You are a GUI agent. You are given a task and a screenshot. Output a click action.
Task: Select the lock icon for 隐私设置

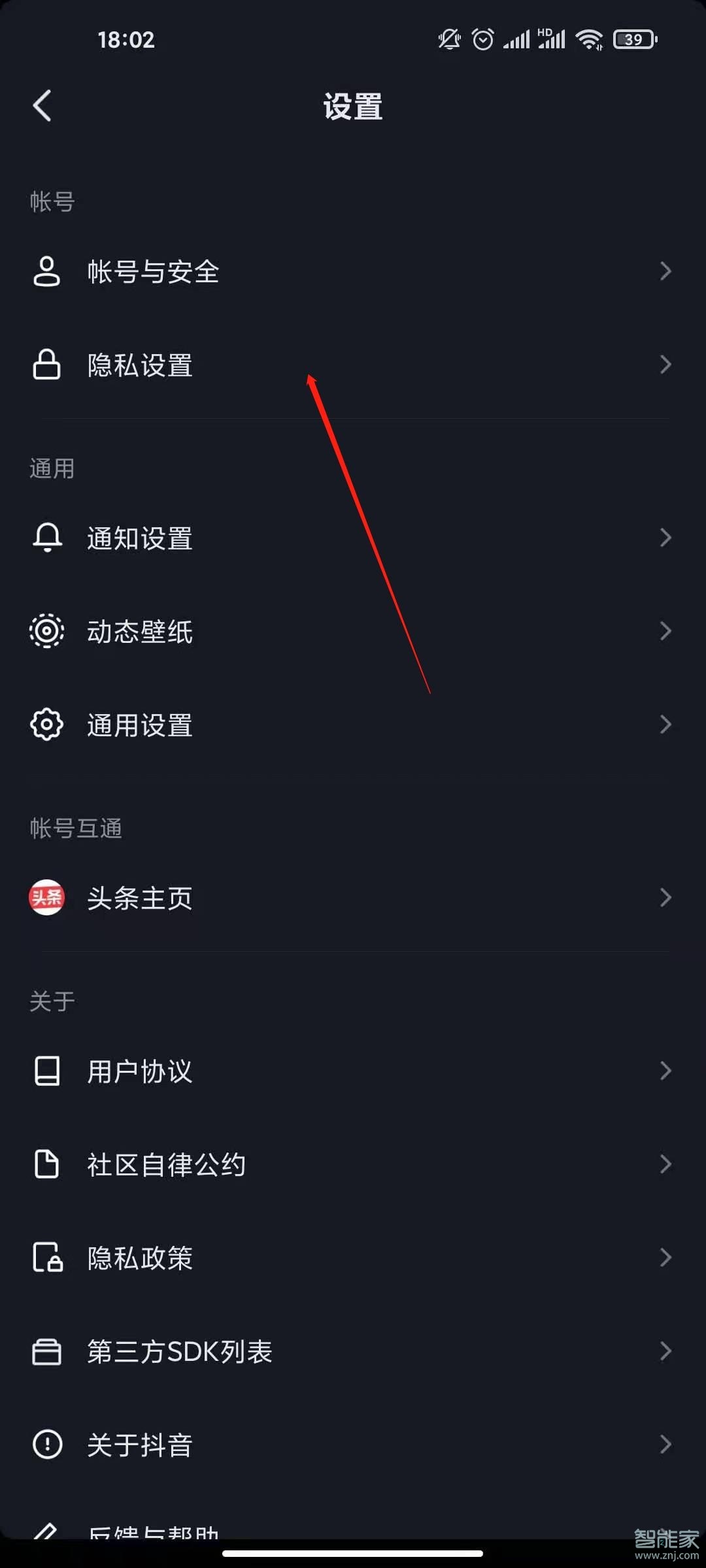pyautogui.click(x=46, y=365)
